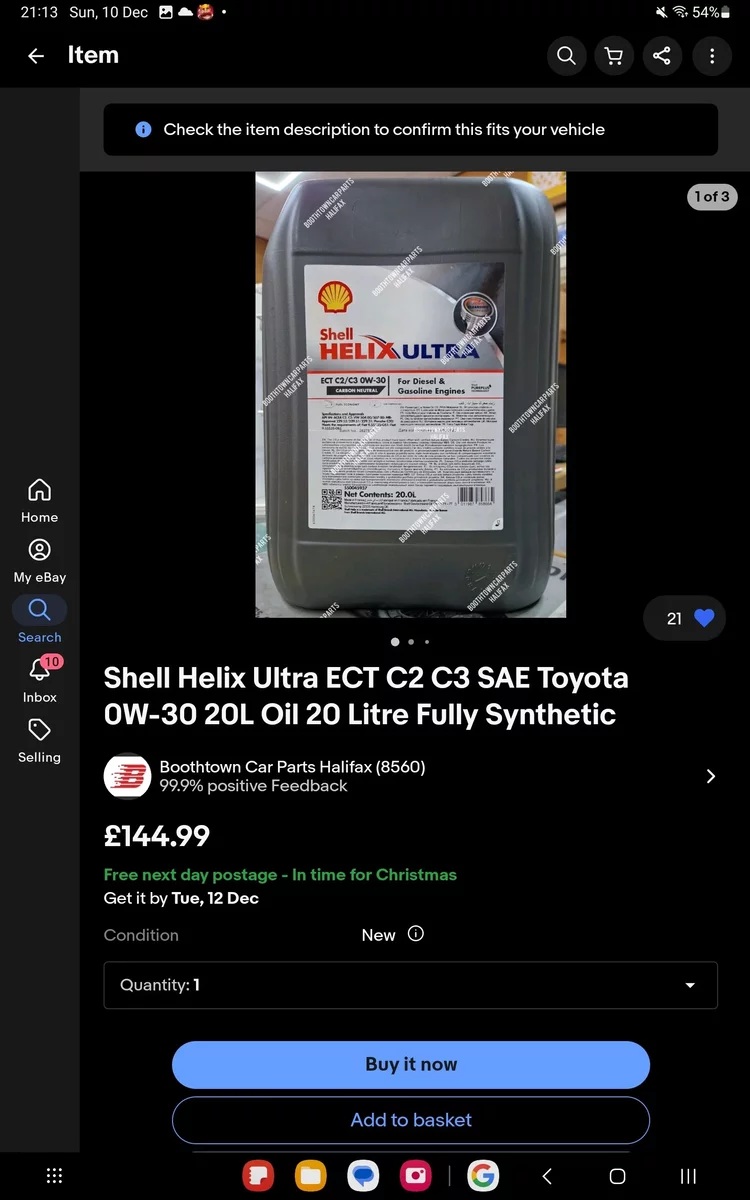Tap Buy it now

point(410,1064)
